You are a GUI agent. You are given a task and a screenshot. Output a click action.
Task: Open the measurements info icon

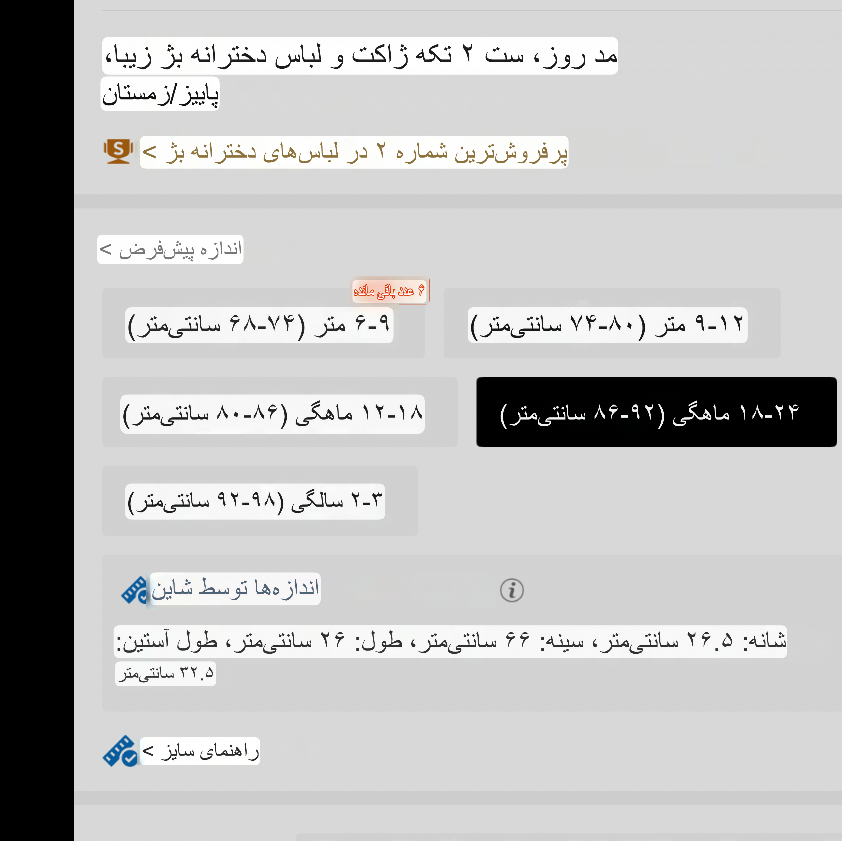[x=512, y=590]
